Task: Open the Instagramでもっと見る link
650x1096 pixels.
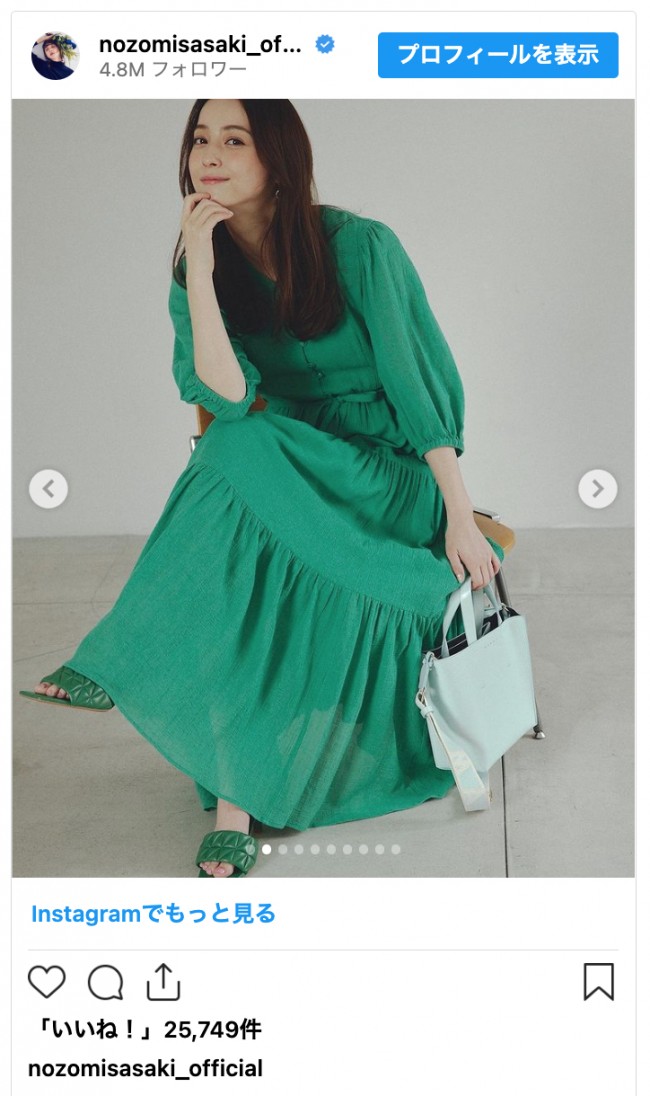Action: click(153, 913)
